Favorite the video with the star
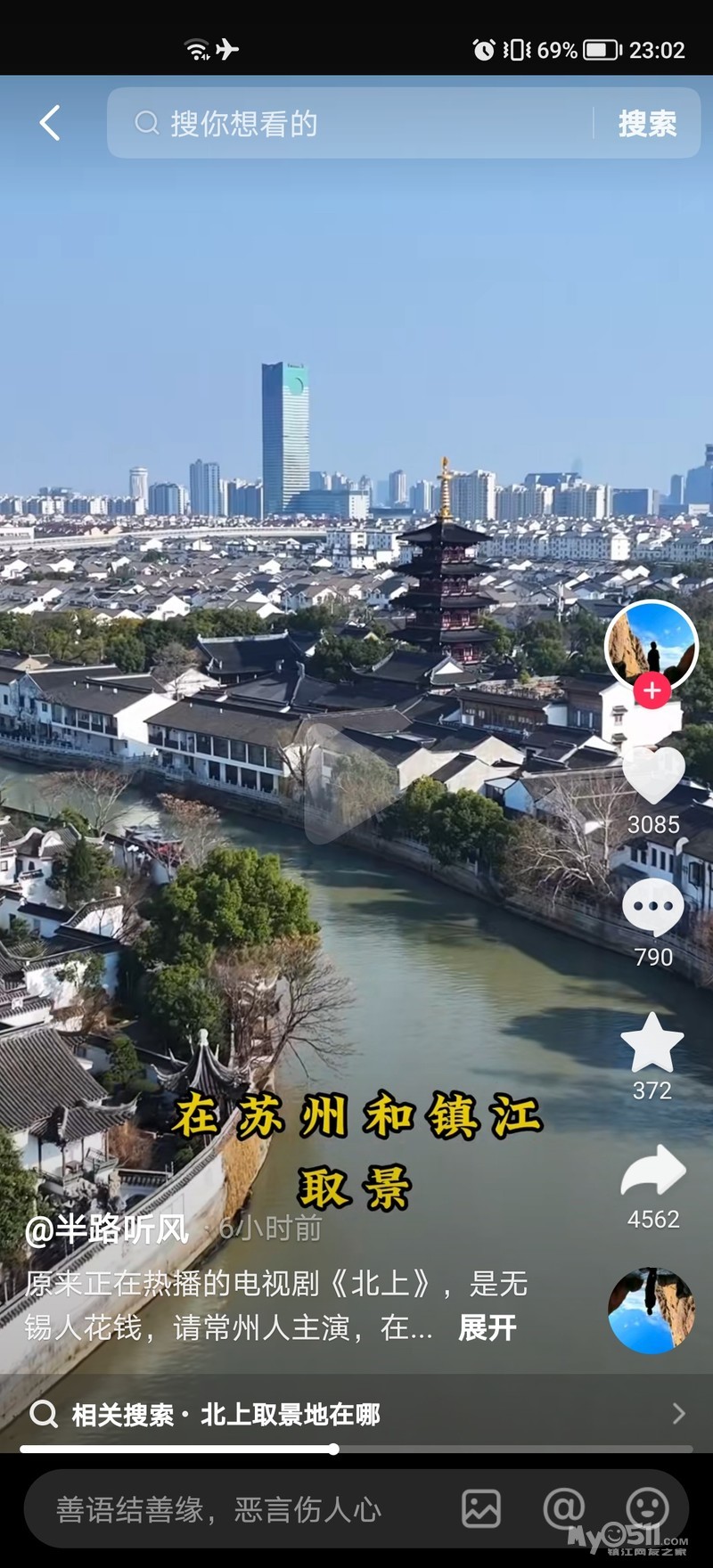 click(652, 1042)
